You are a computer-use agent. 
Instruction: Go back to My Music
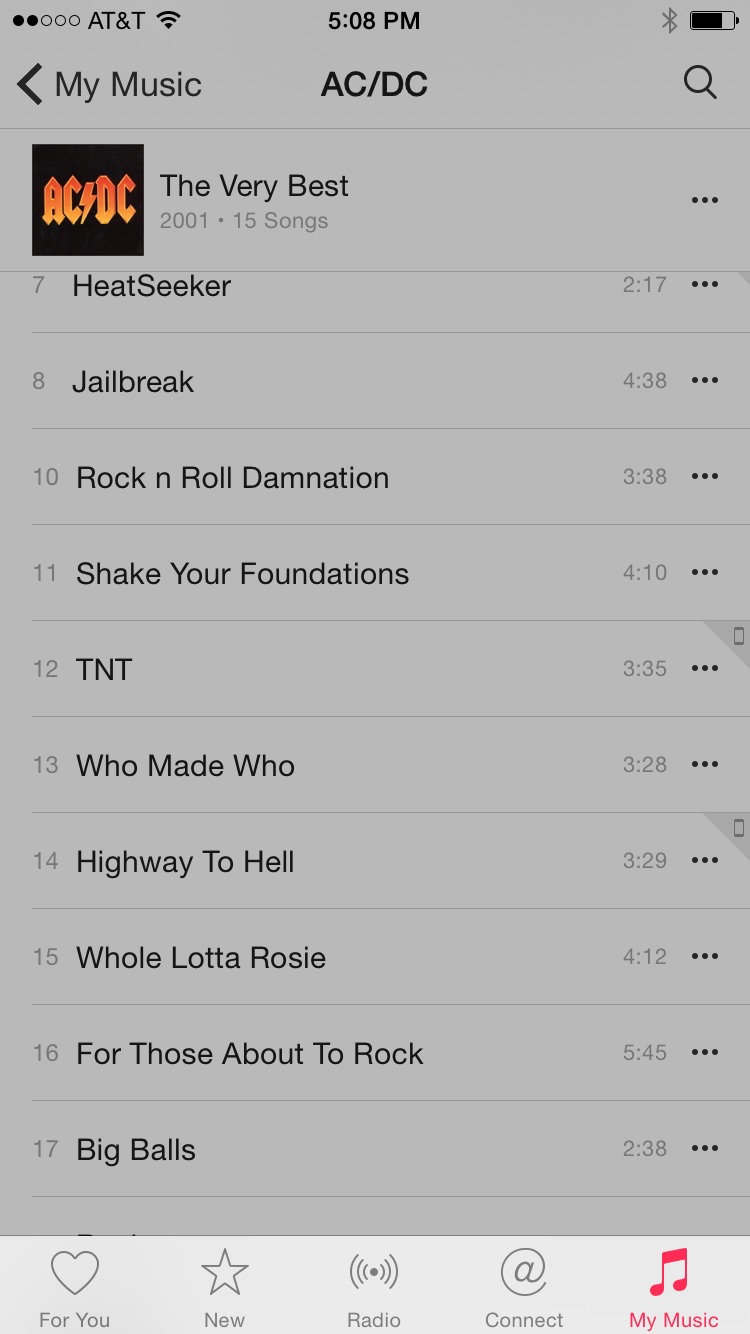coord(110,85)
